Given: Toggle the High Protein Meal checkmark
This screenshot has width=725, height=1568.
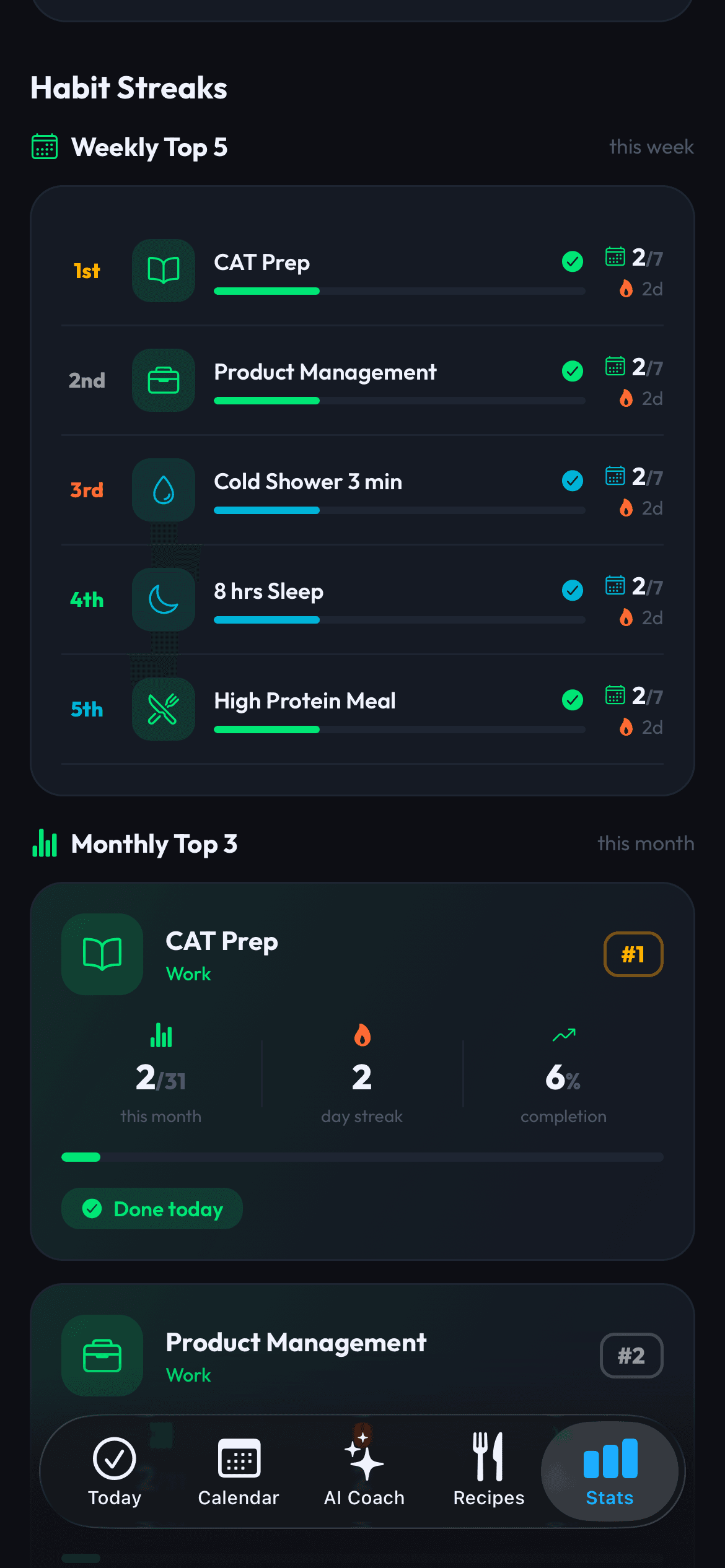Looking at the screenshot, I should pos(571,700).
